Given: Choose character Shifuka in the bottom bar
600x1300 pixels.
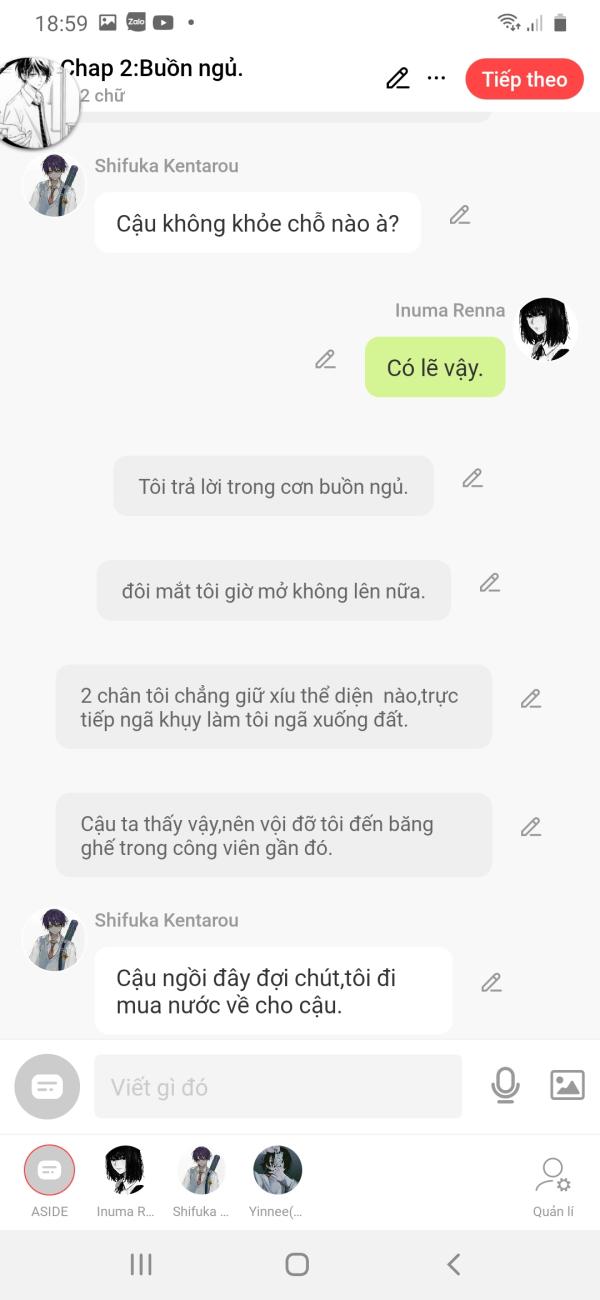Looking at the screenshot, I should (x=201, y=1170).
